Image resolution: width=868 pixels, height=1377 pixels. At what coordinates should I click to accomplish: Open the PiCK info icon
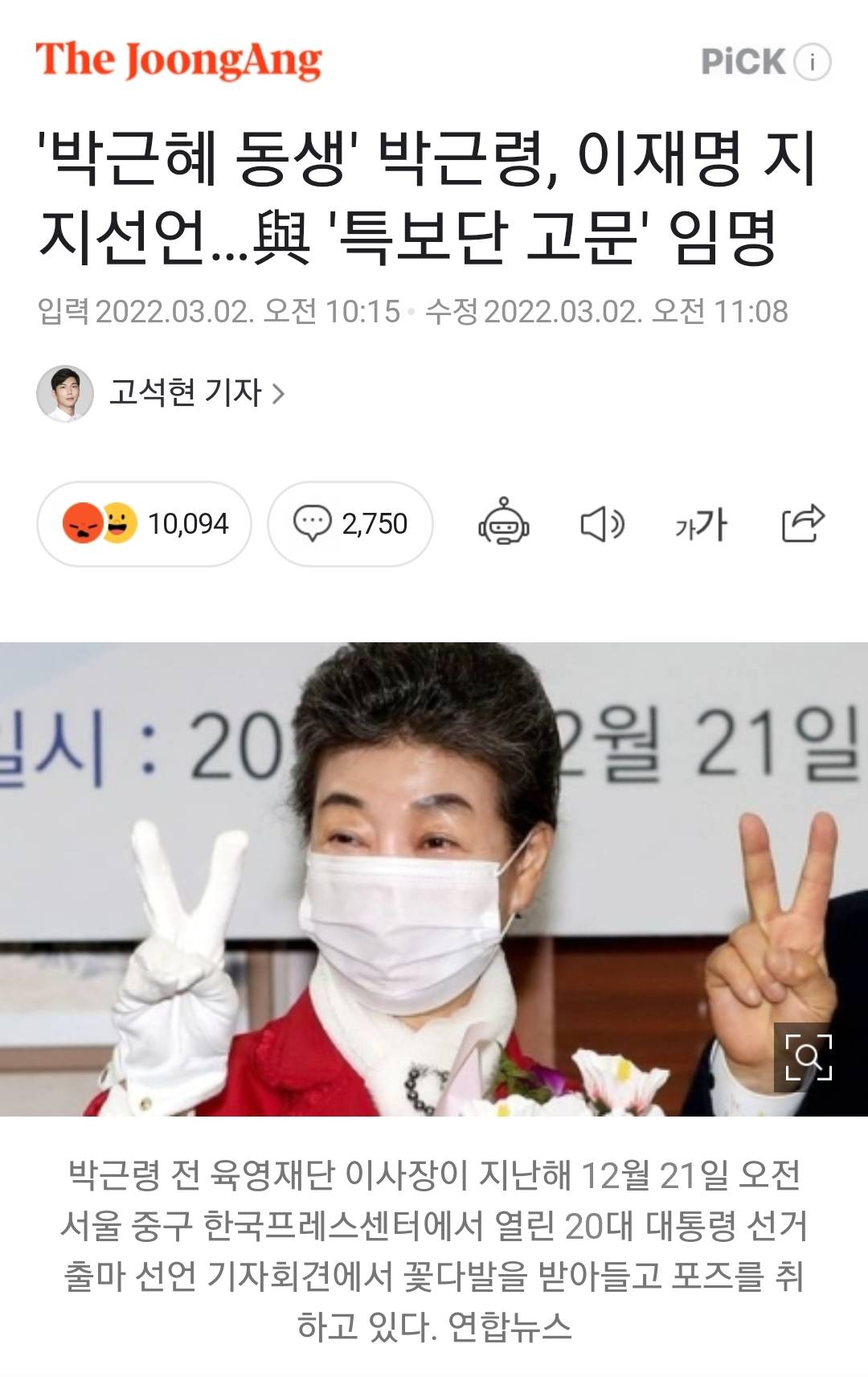coord(812,62)
